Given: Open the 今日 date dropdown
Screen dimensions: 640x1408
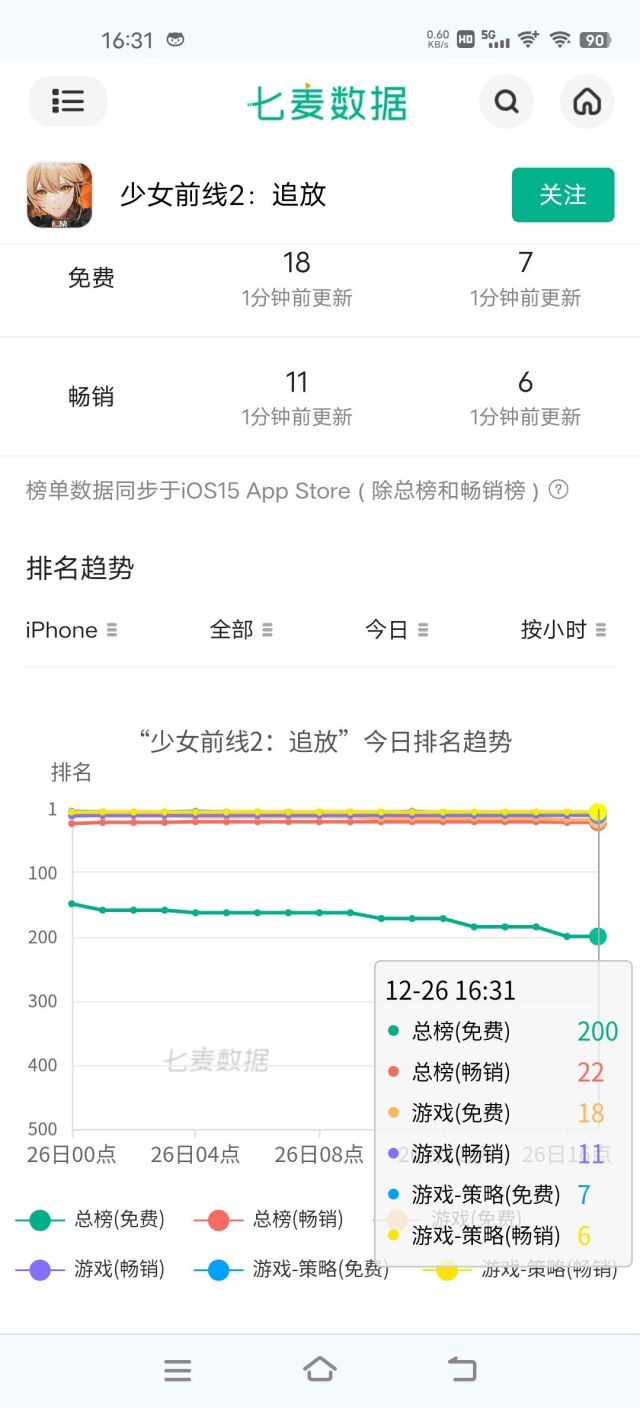Looking at the screenshot, I should tap(396, 630).
